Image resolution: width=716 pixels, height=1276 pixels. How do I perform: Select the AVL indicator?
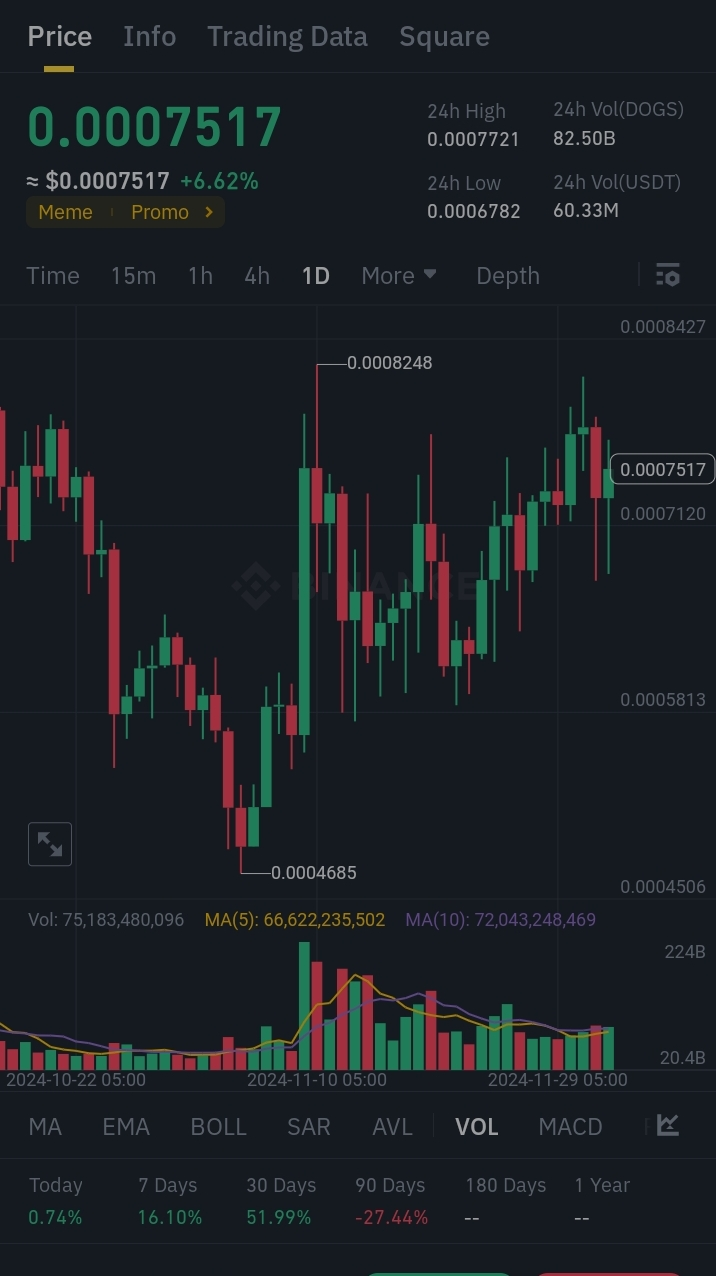[392, 1127]
